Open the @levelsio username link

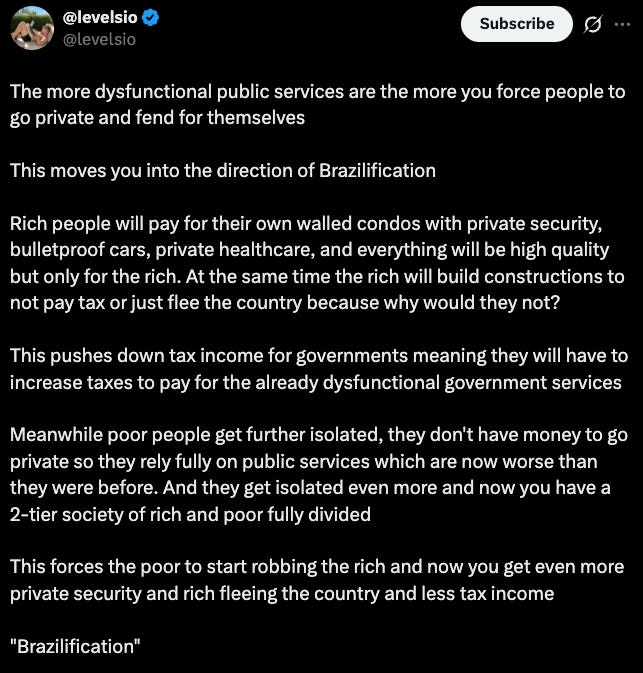tap(99, 39)
